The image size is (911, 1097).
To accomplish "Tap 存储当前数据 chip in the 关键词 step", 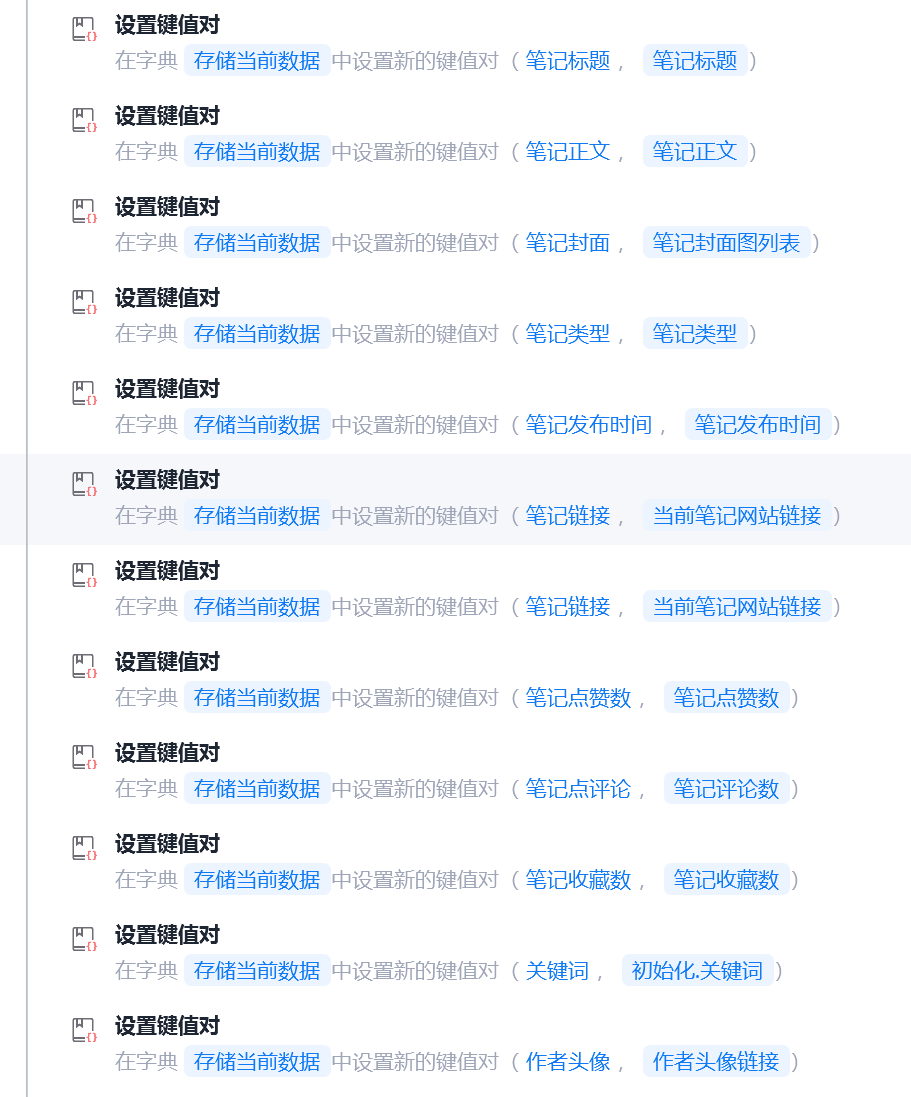I will (x=257, y=971).
